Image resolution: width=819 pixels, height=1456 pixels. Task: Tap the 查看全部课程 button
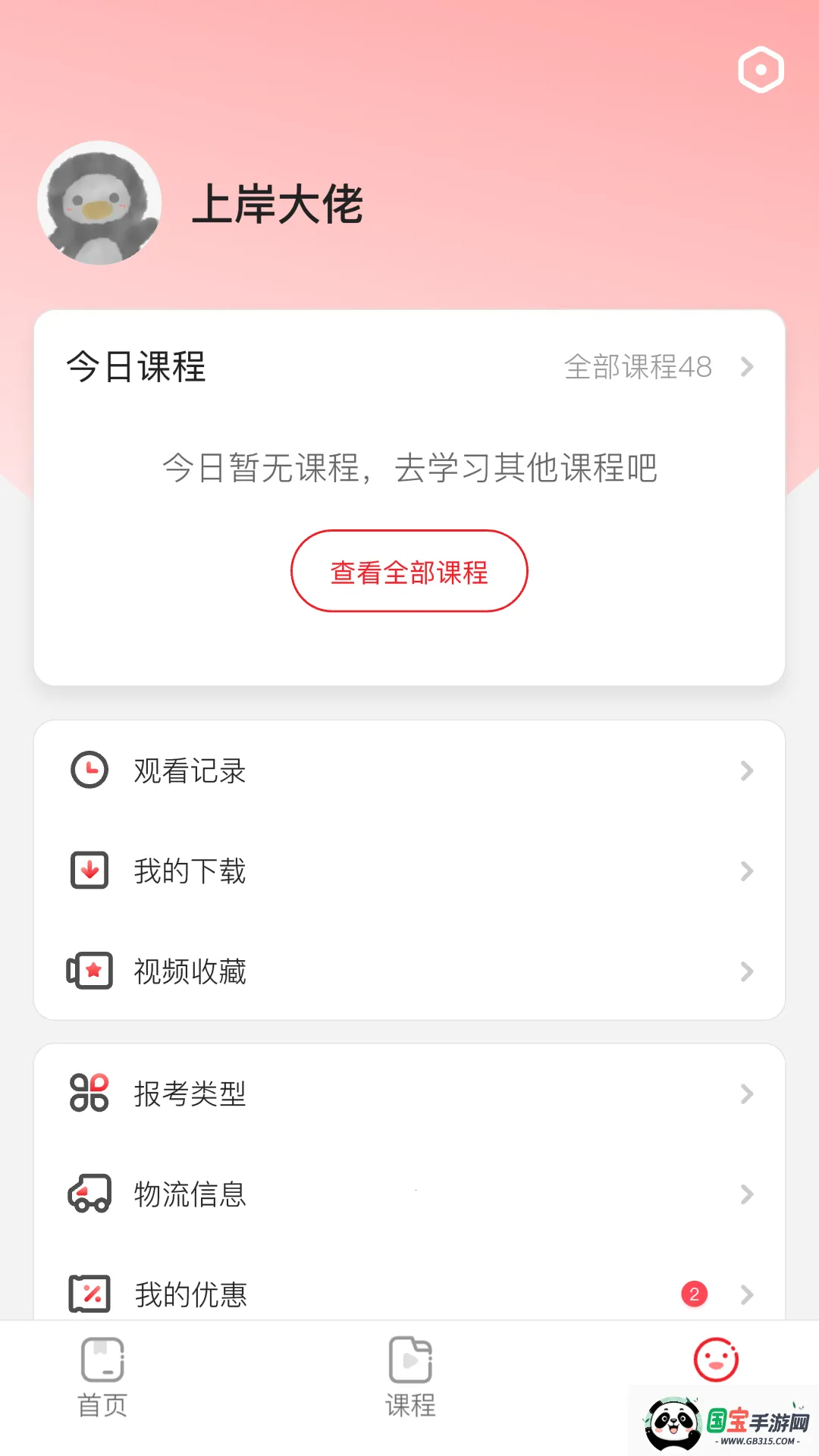[409, 571]
